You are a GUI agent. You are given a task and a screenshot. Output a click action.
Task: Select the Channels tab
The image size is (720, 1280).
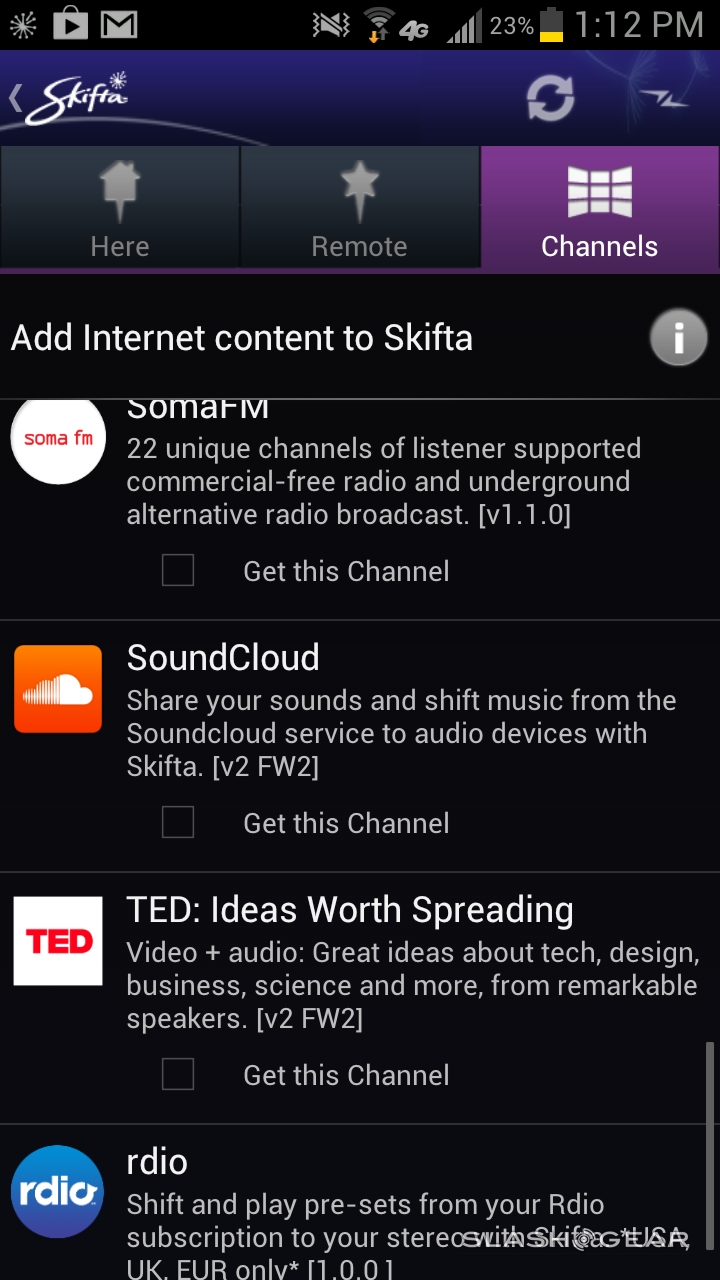(x=600, y=208)
